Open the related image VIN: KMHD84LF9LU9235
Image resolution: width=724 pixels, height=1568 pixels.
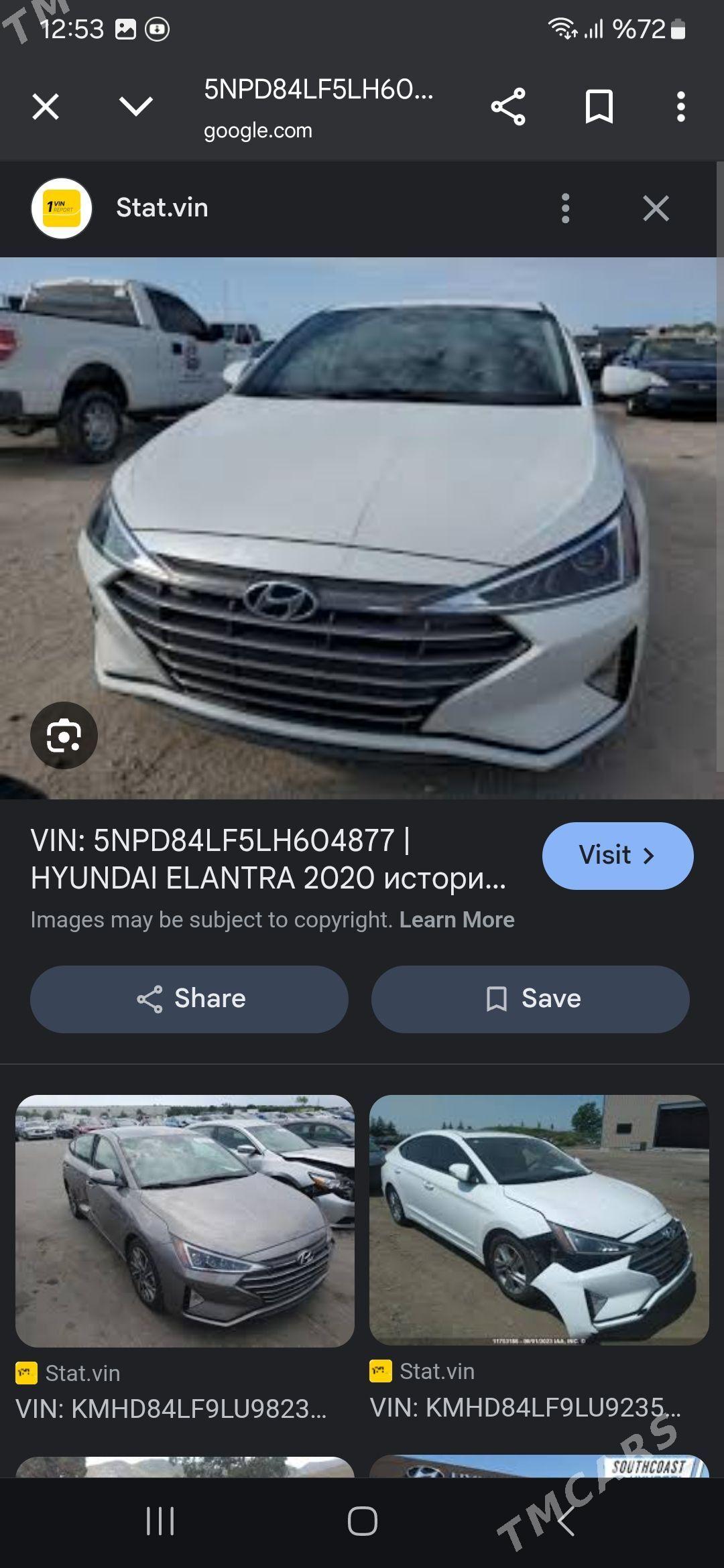point(538,1220)
